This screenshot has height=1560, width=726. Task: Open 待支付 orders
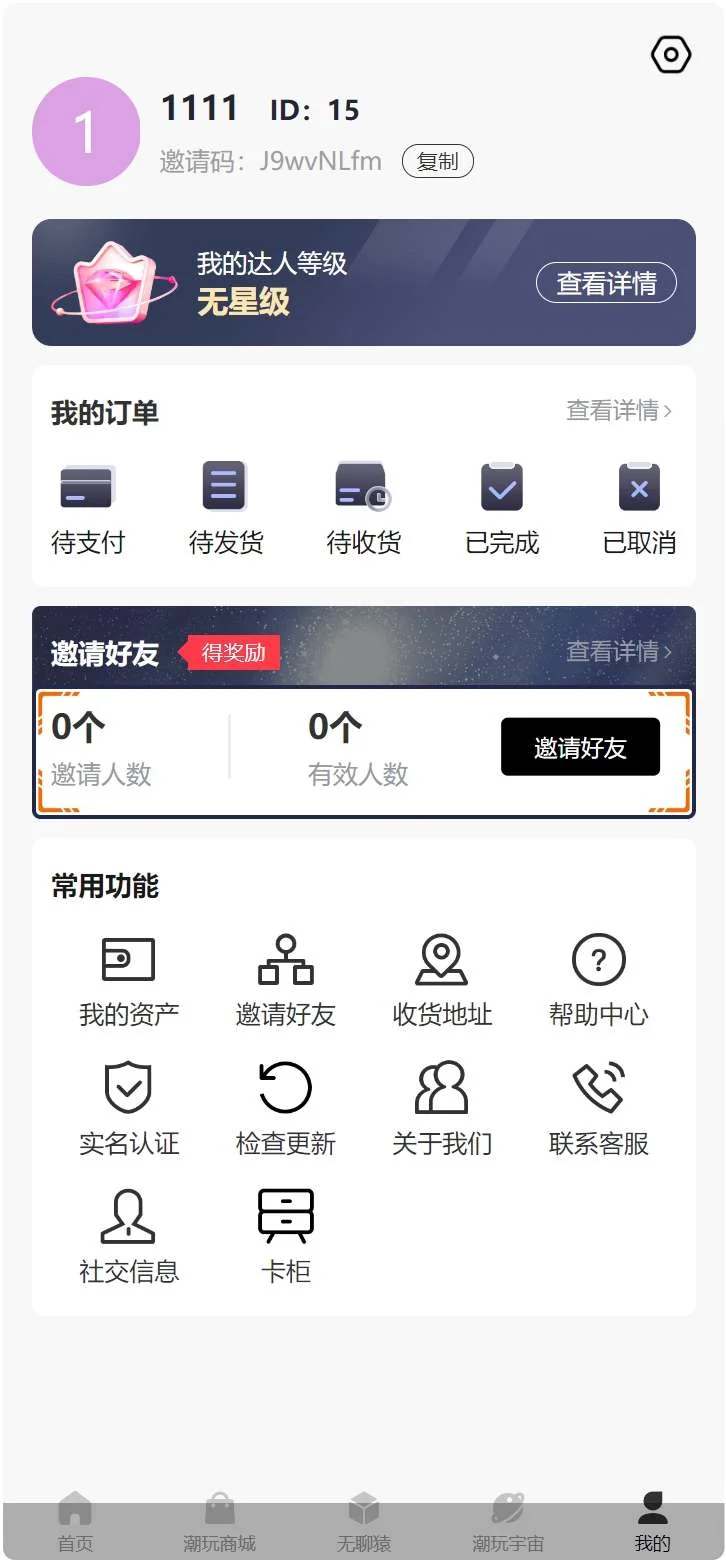[88, 508]
